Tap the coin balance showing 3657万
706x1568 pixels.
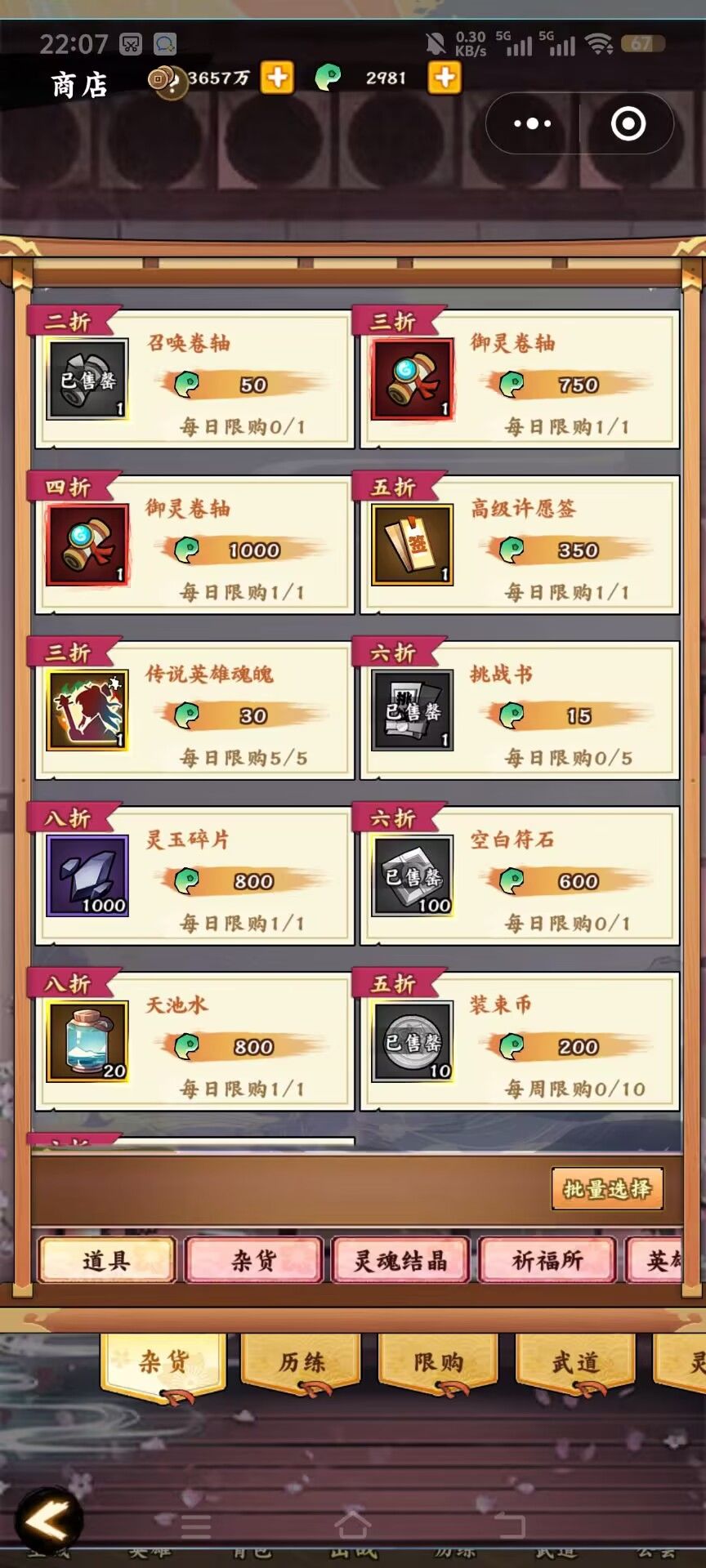[217, 78]
